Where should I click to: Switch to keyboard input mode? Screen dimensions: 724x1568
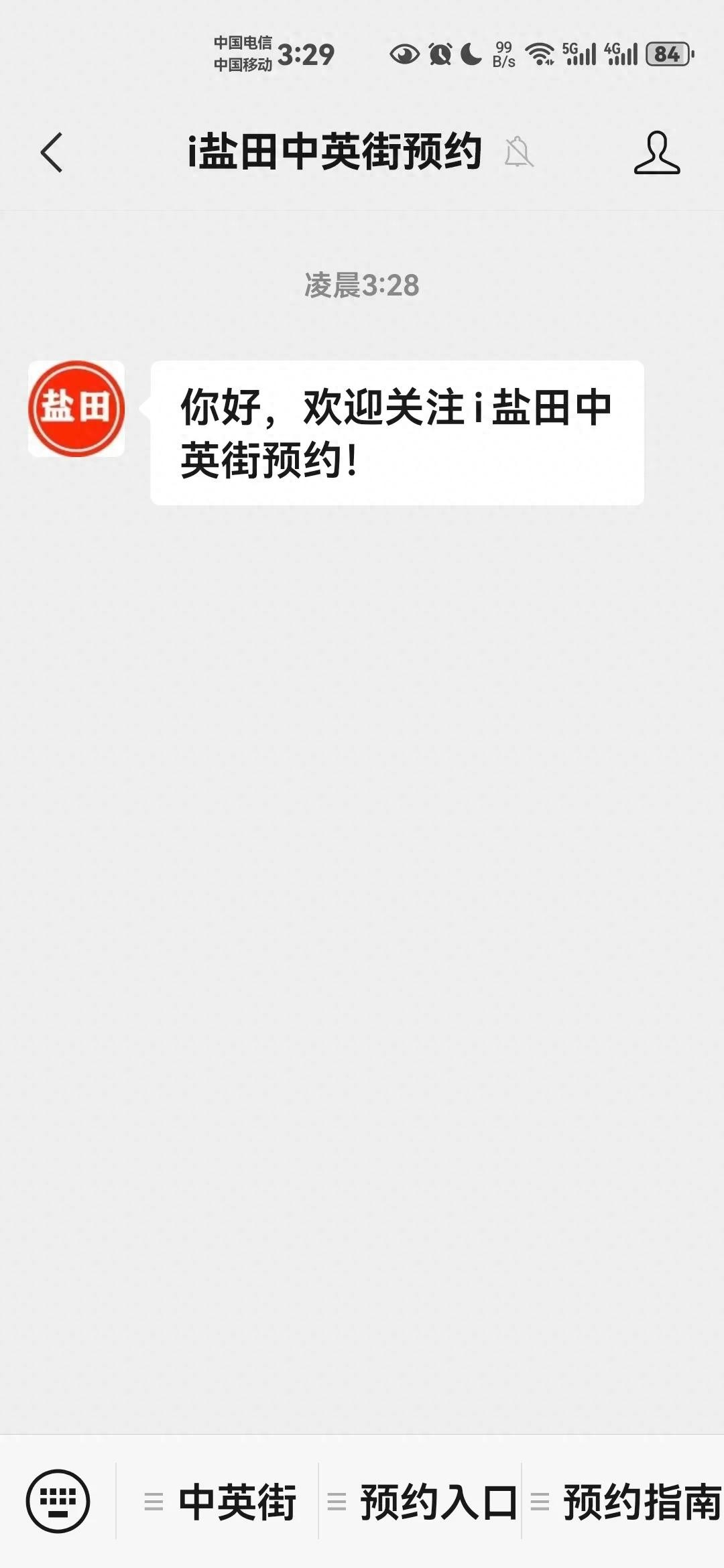point(58,1501)
